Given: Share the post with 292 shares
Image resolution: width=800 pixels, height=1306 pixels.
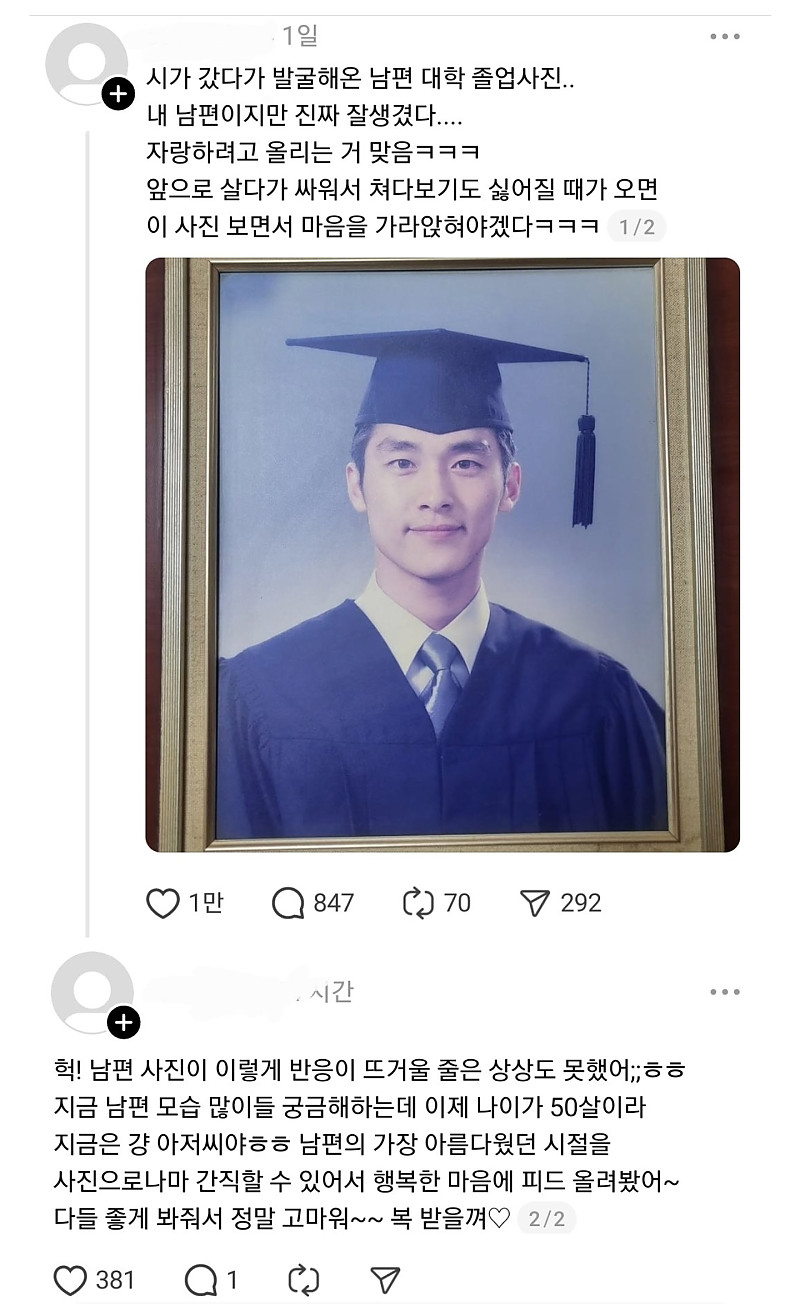Looking at the screenshot, I should point(536,903).
